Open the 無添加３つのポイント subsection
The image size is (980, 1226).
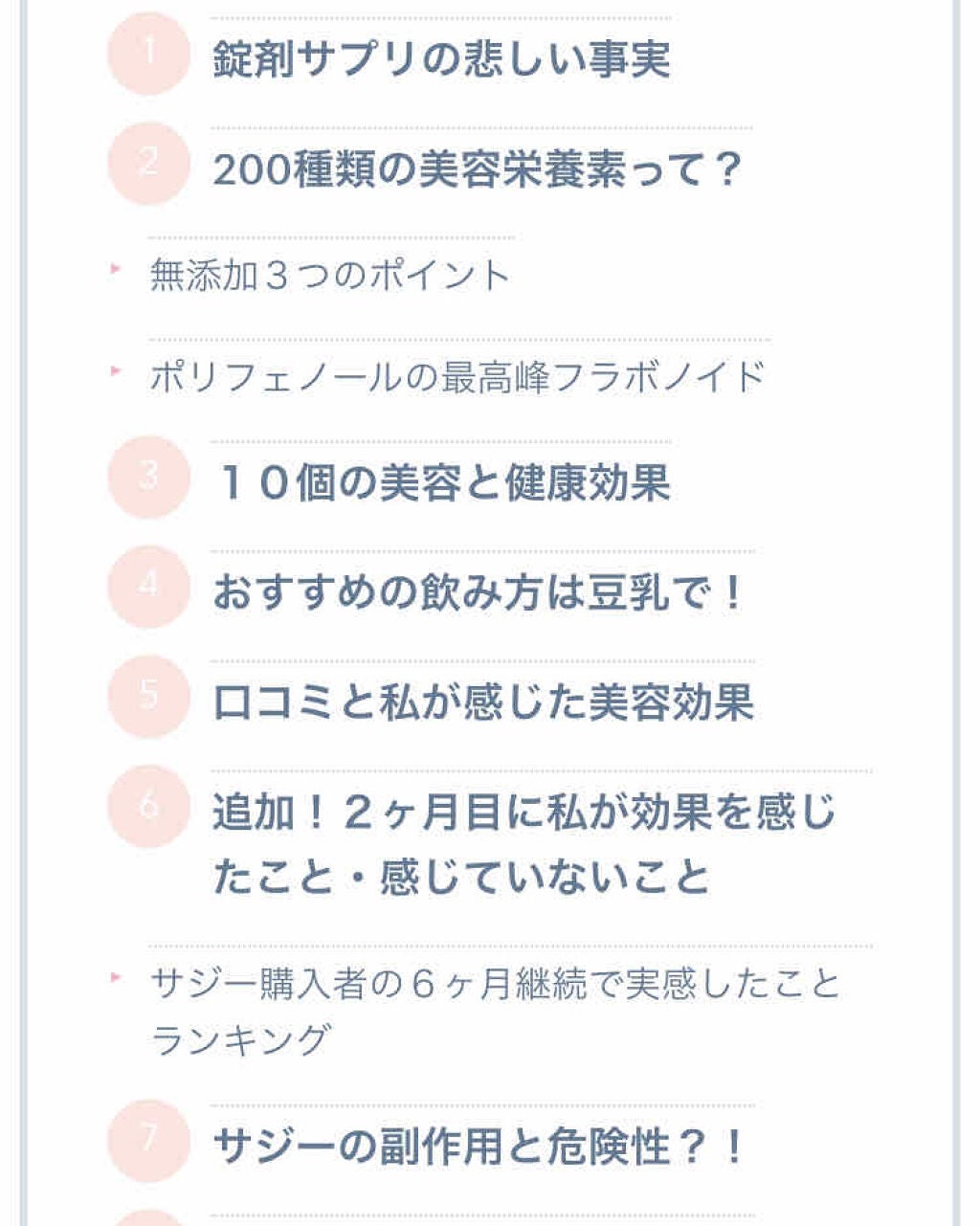330,276
